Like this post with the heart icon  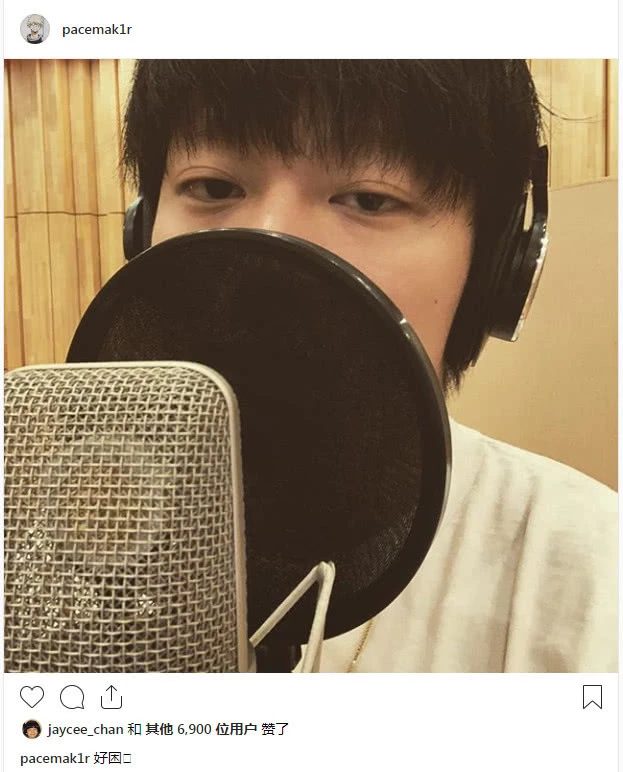click(x=32, y=697)
